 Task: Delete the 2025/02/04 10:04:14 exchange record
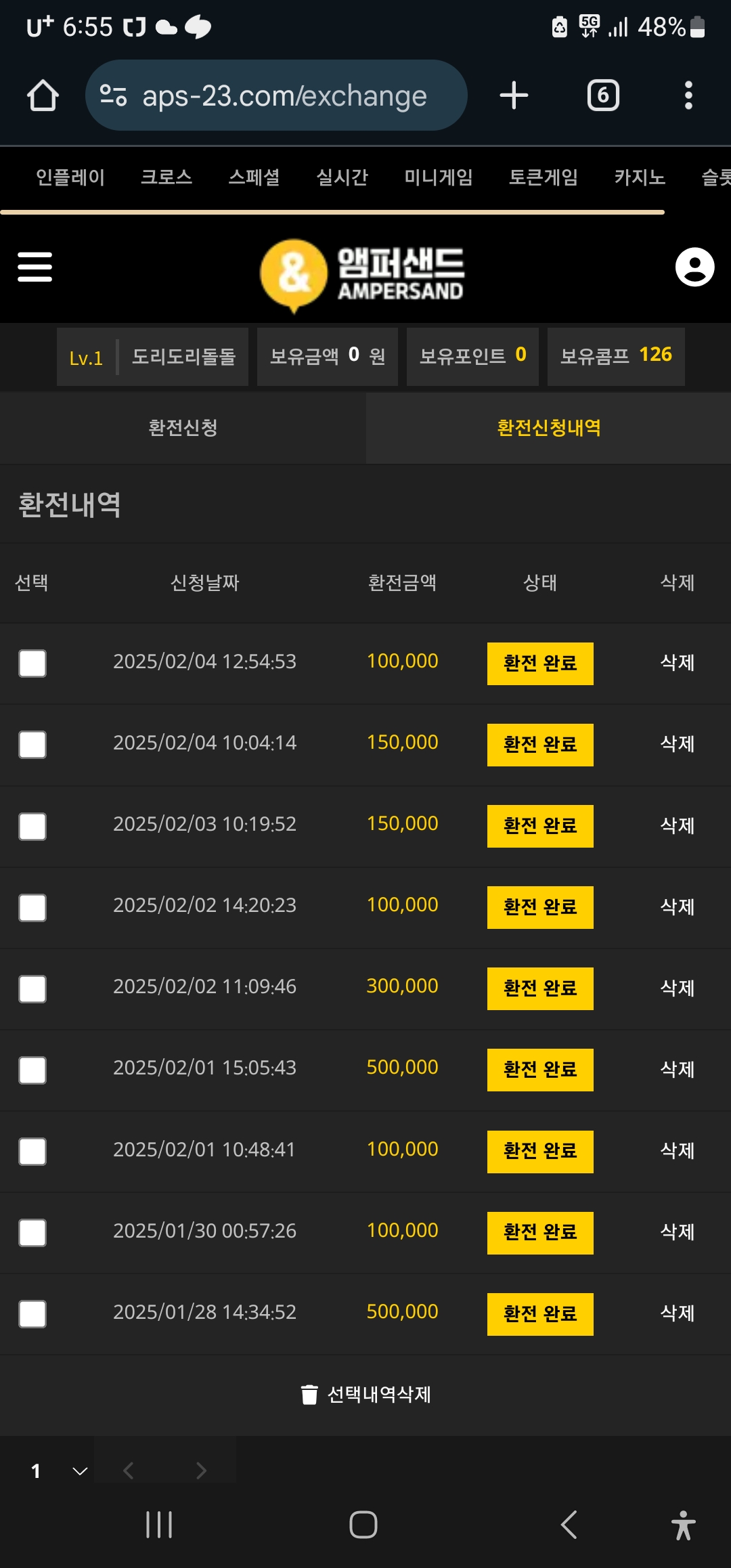point(678,744)
